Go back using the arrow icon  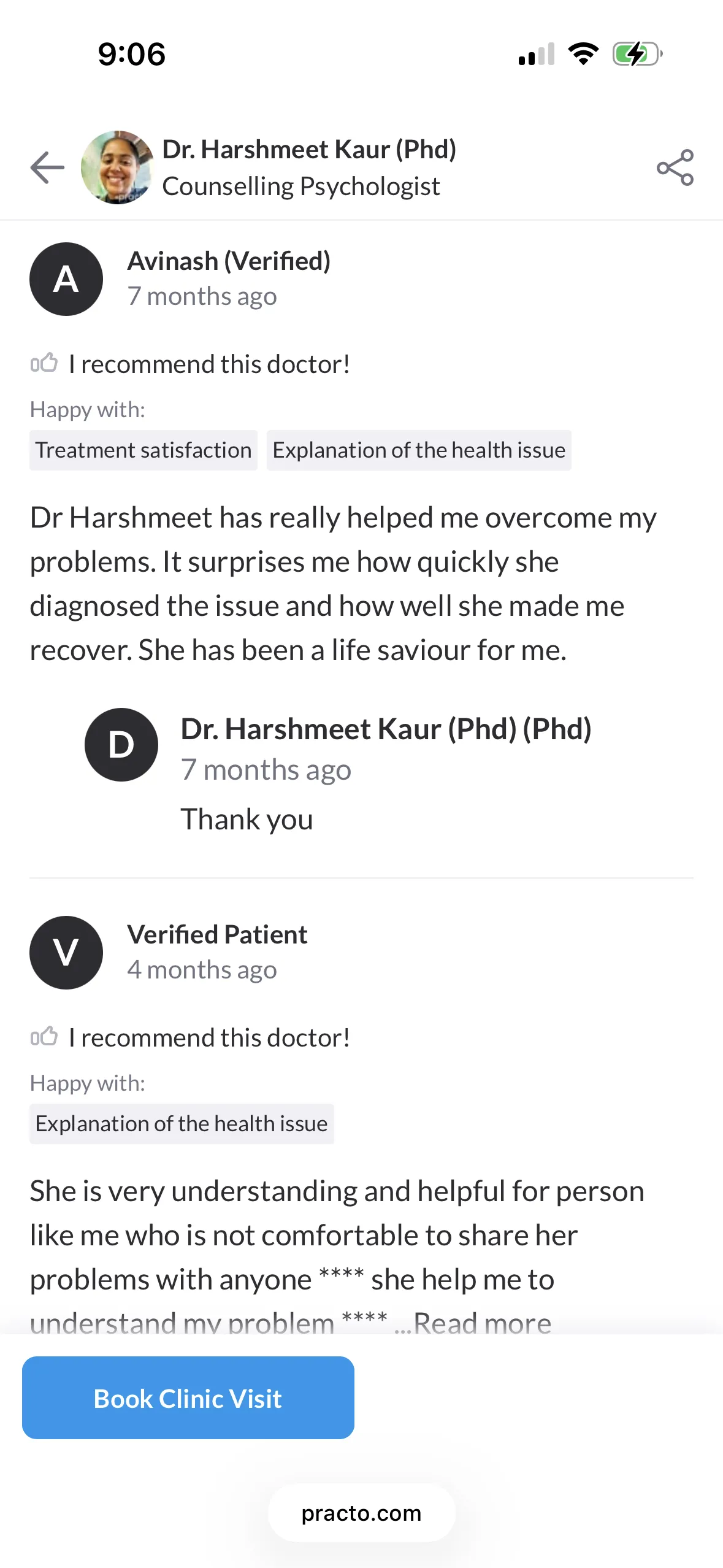click(47, 167)
